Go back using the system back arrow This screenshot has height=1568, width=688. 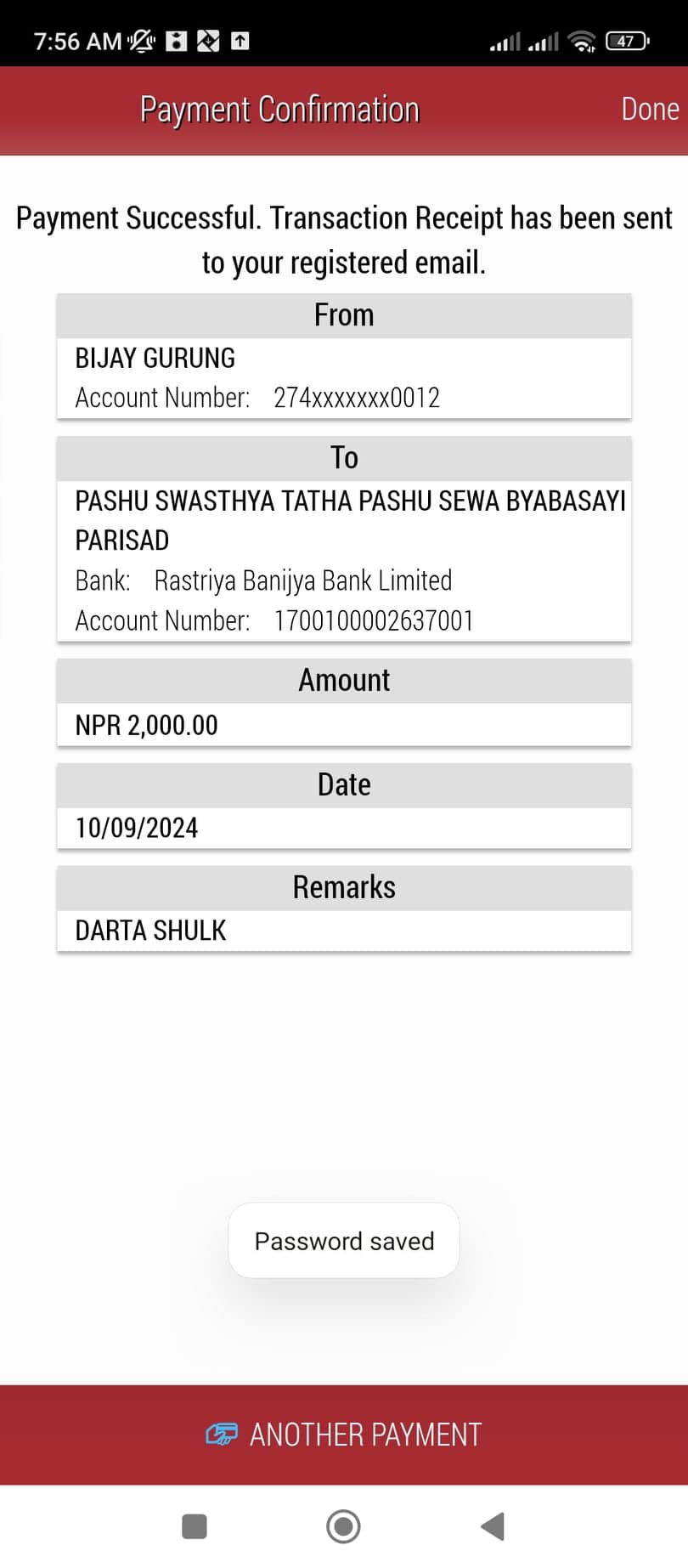pos(493,1526)
